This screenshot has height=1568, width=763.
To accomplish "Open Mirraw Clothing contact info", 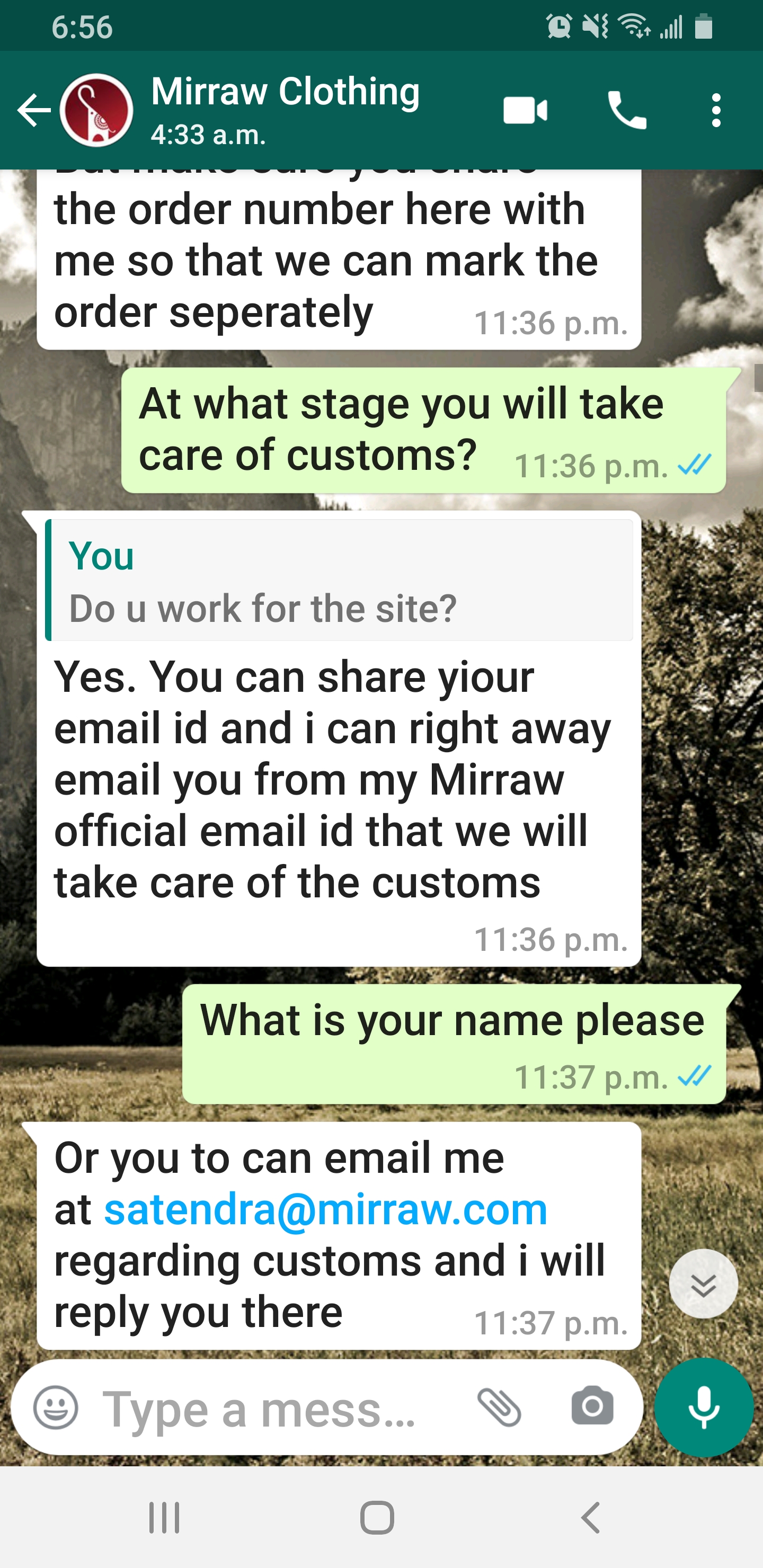I will point(285,110).
